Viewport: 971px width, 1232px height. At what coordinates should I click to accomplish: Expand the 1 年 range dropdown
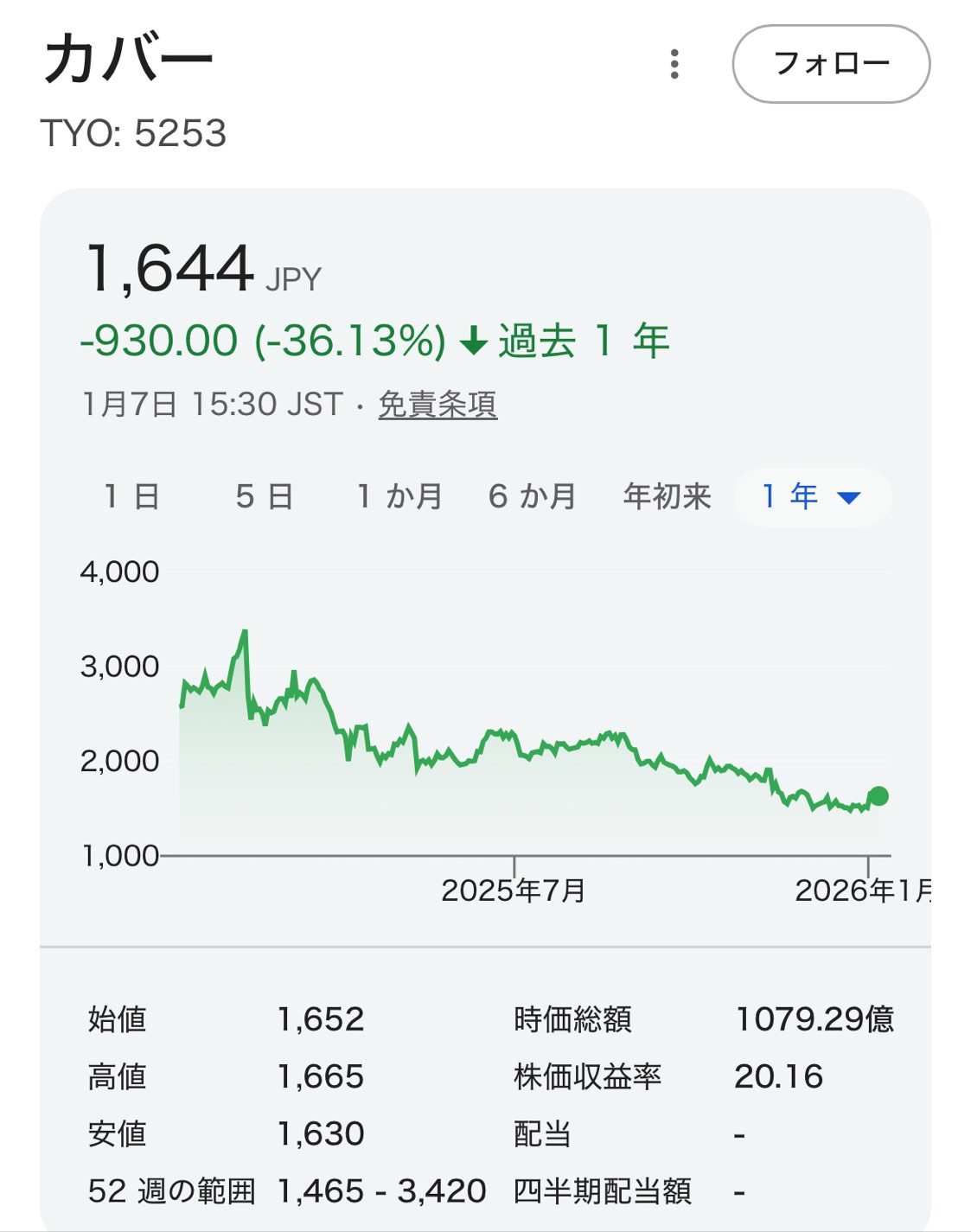[x=812, y=497]
